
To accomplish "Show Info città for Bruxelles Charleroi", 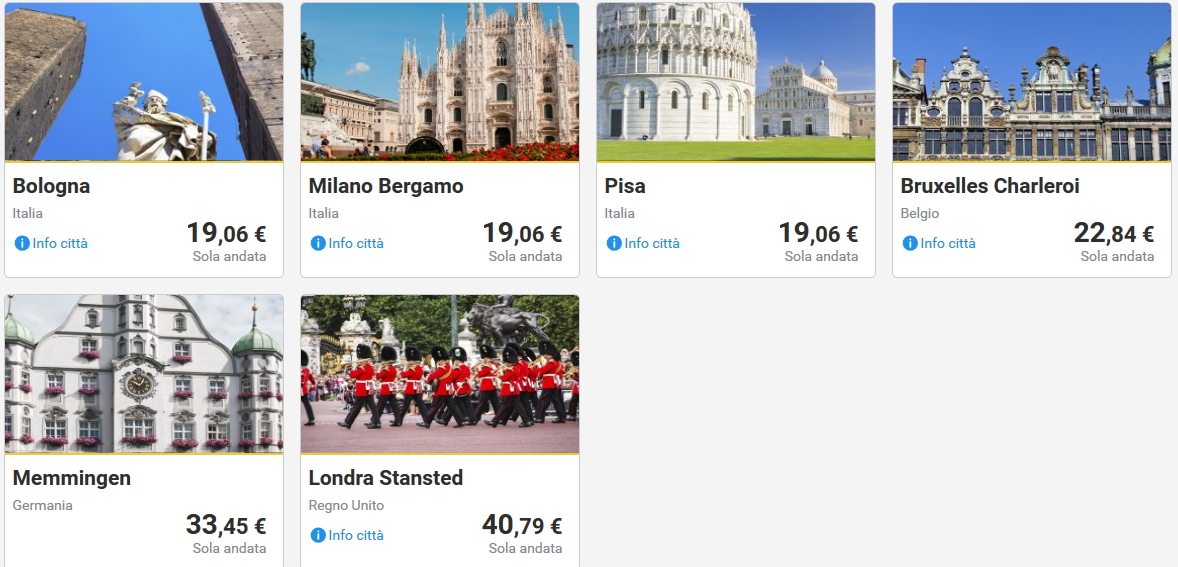I will pyautogui.click(x=940, y=243).
